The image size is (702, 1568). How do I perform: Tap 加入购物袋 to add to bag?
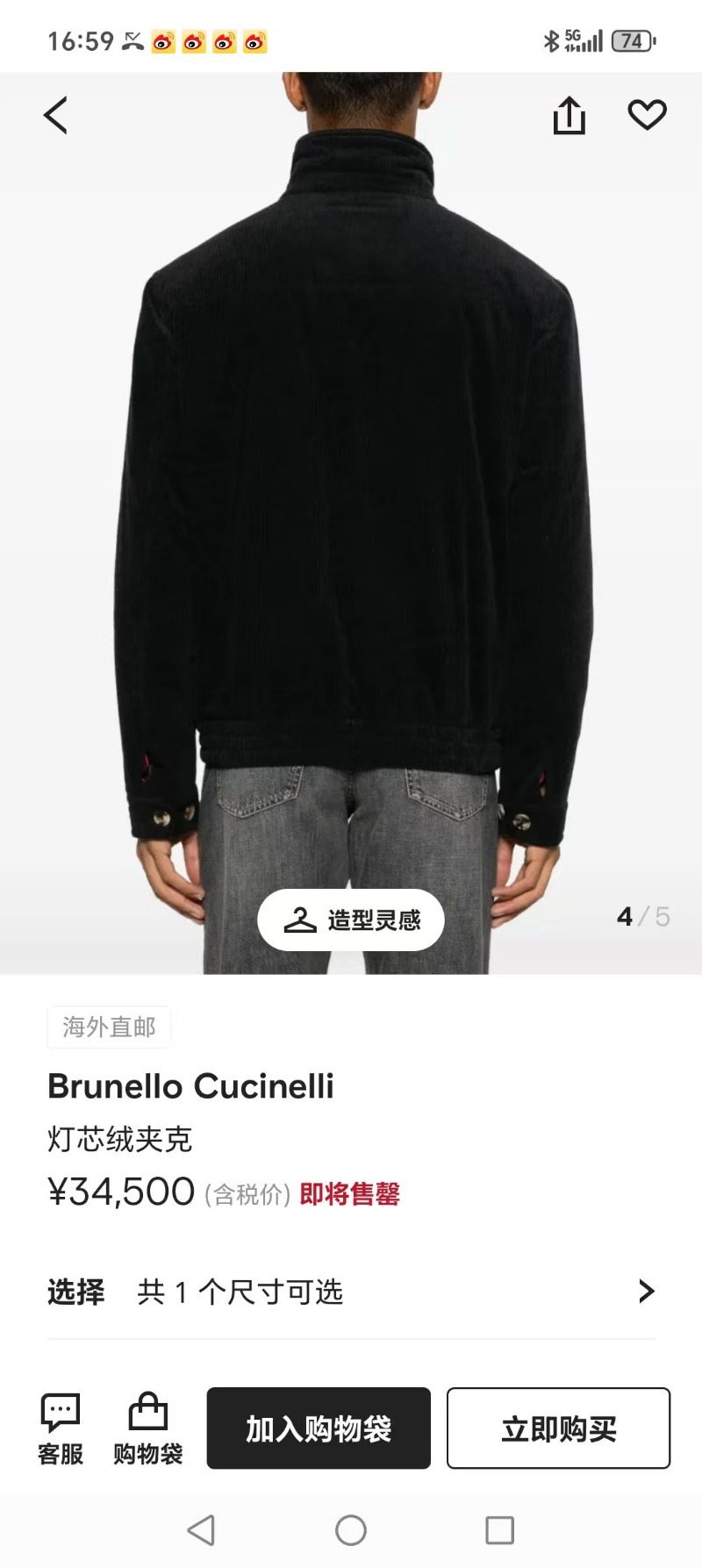click(x=319, y=1428)
